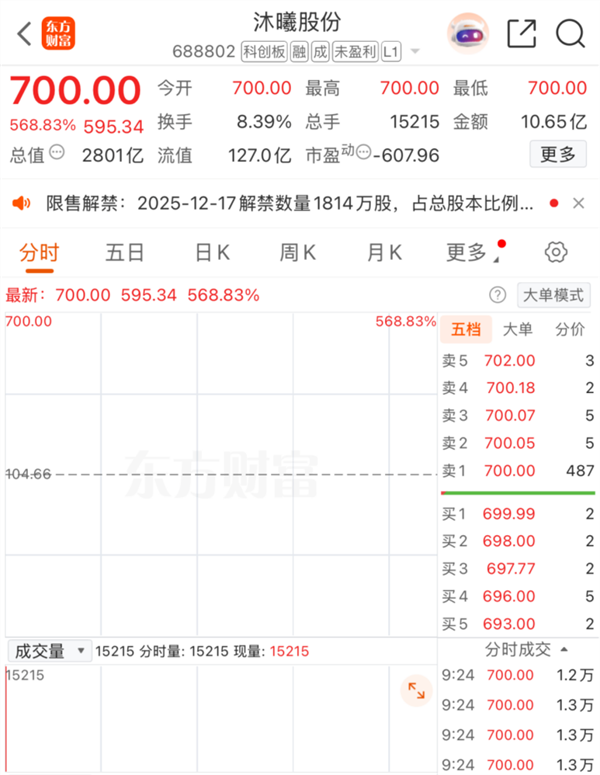Image resolution: width=600 pixels, height=775 pixels.
Task: Switch to the 日K chart tab
Action: pyautogui.click(x=211, y=252)
